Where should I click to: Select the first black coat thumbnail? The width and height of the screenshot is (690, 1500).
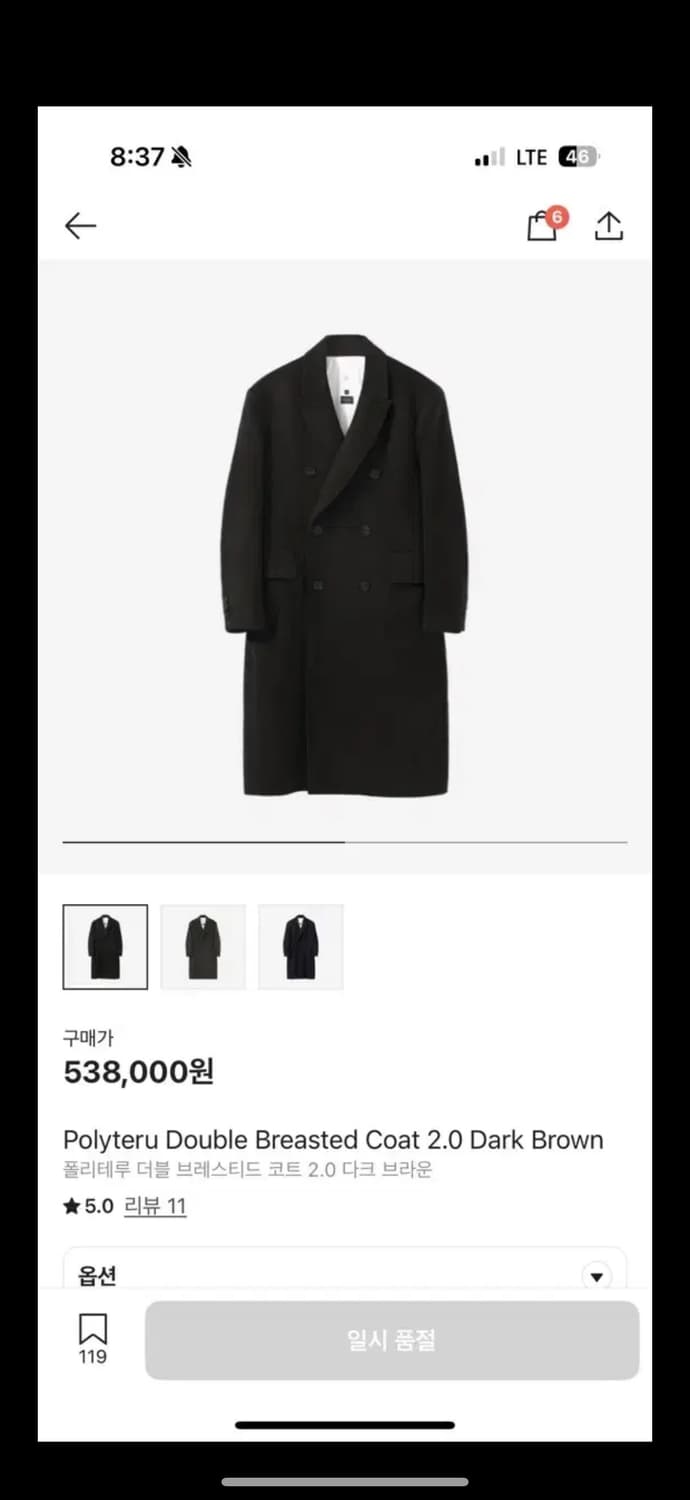pyautogui.click(x=105, y=947)
